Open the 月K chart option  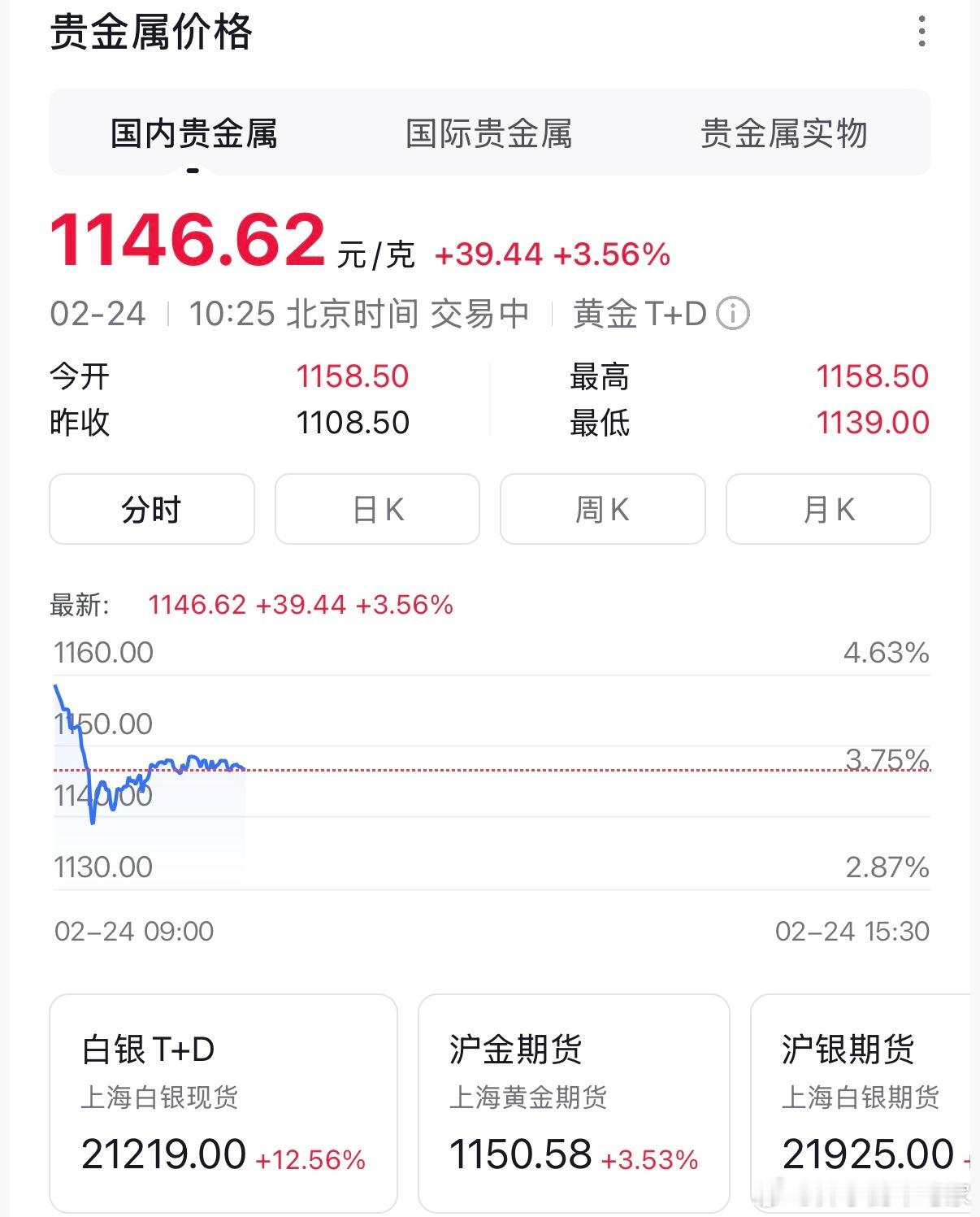point(827,509)
